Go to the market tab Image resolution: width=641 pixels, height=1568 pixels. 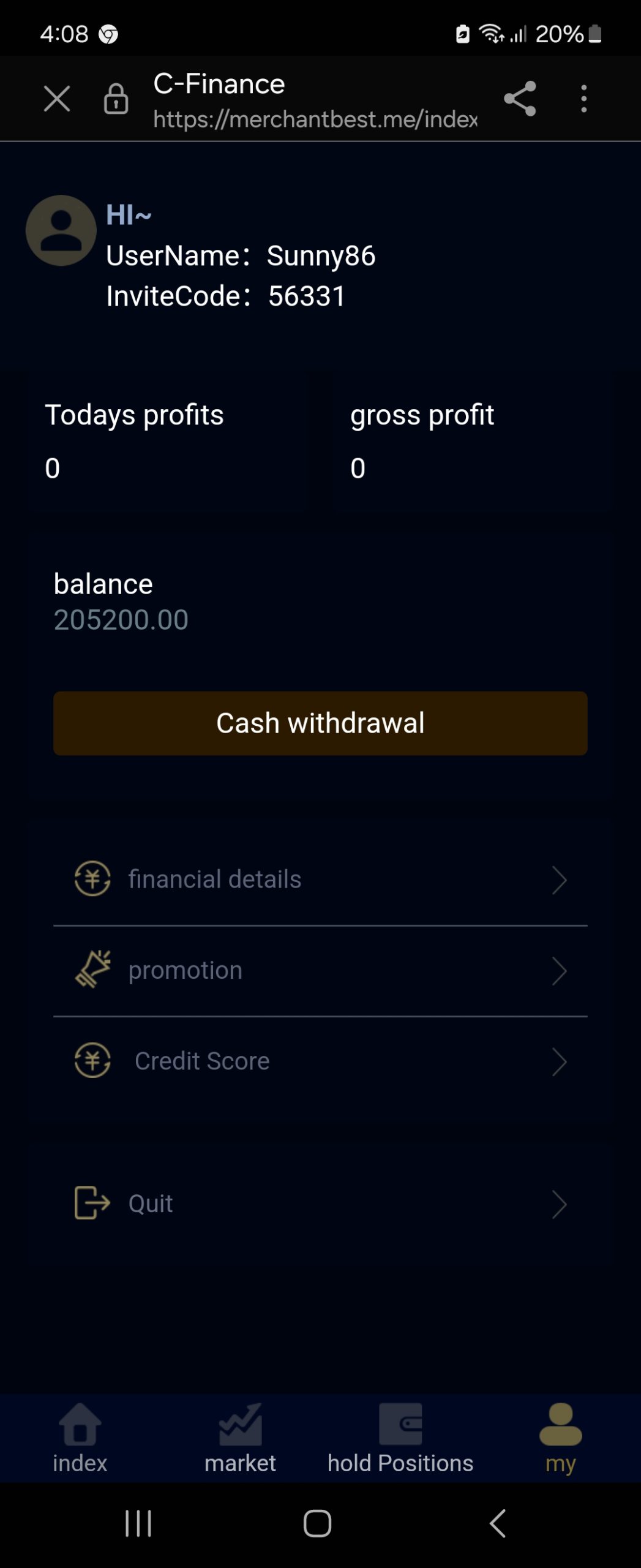tap(240, 1438)
